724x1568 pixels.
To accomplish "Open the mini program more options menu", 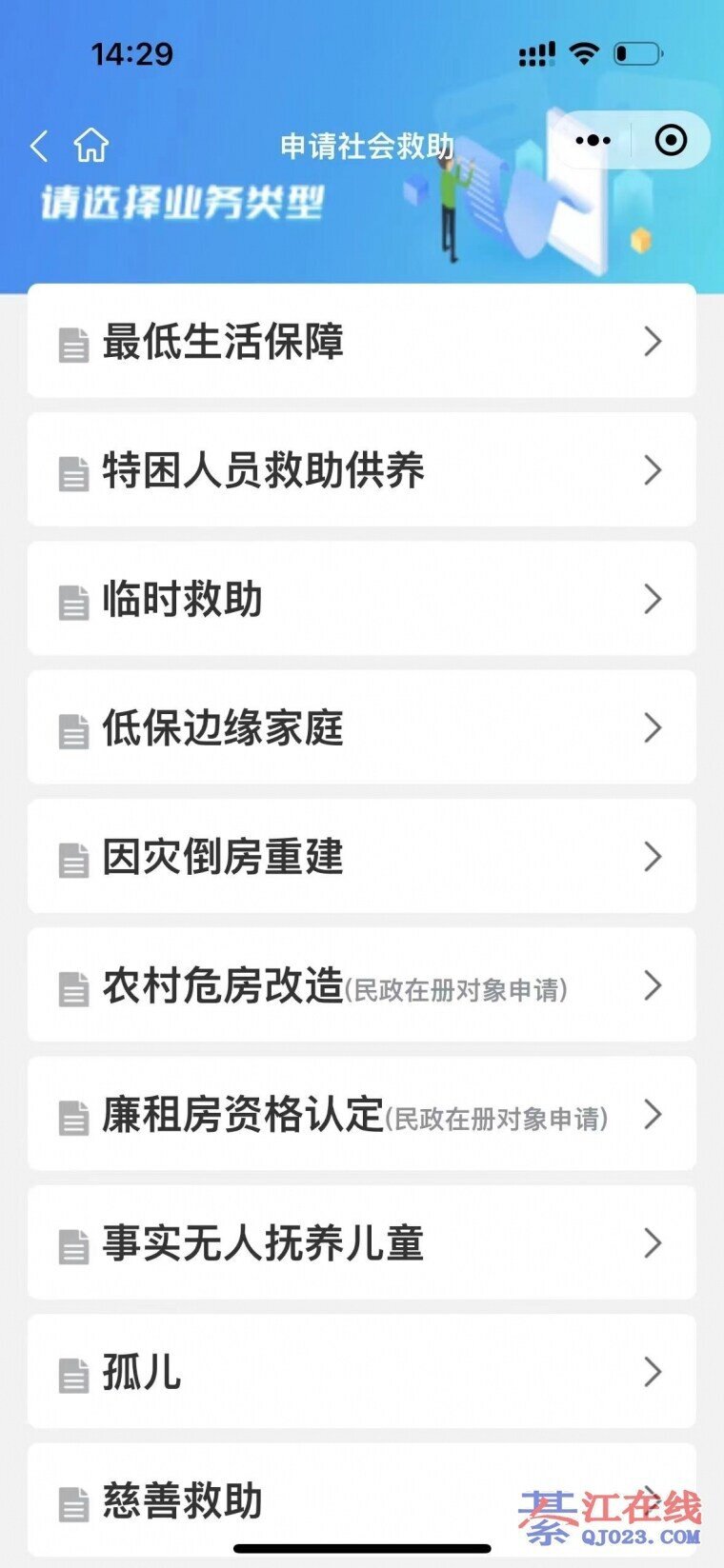I will (593, 141).
